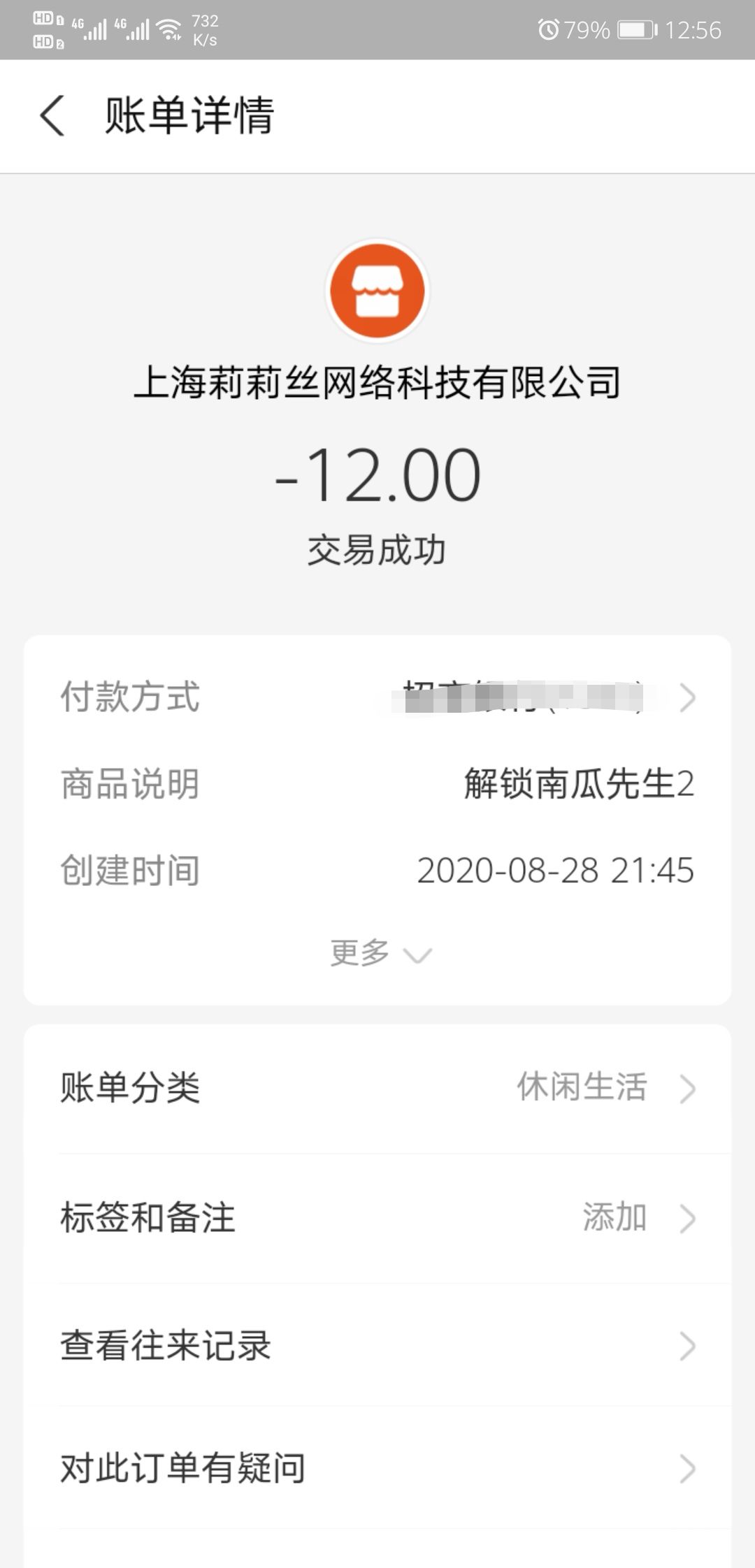The image size is (755, 1568).
Task: Tap the back arrow to leave bill details
Action: [x=51, y=115]
